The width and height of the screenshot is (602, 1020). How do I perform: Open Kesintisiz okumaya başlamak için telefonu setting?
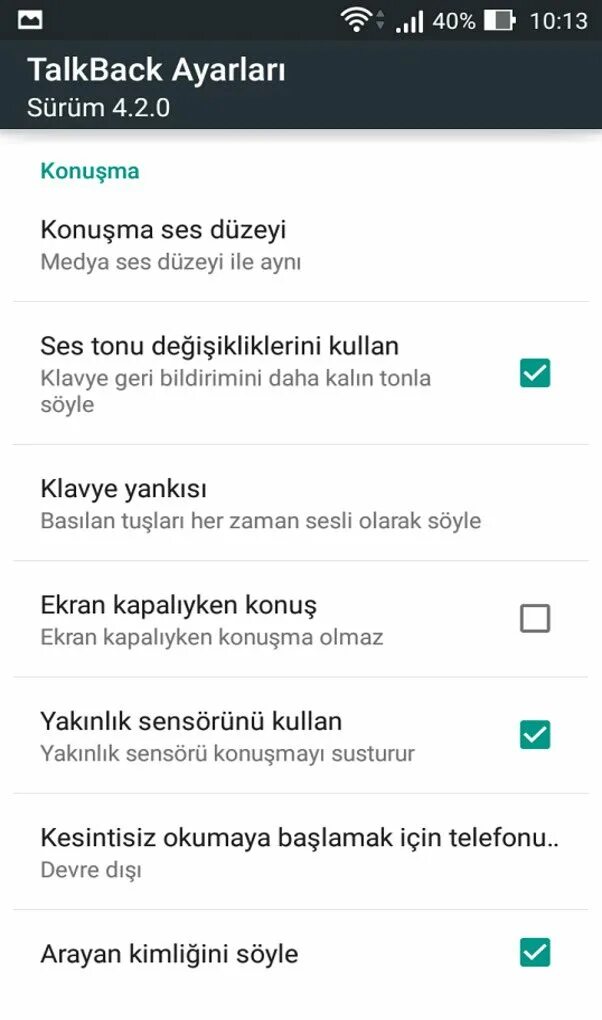pos(298,851)
